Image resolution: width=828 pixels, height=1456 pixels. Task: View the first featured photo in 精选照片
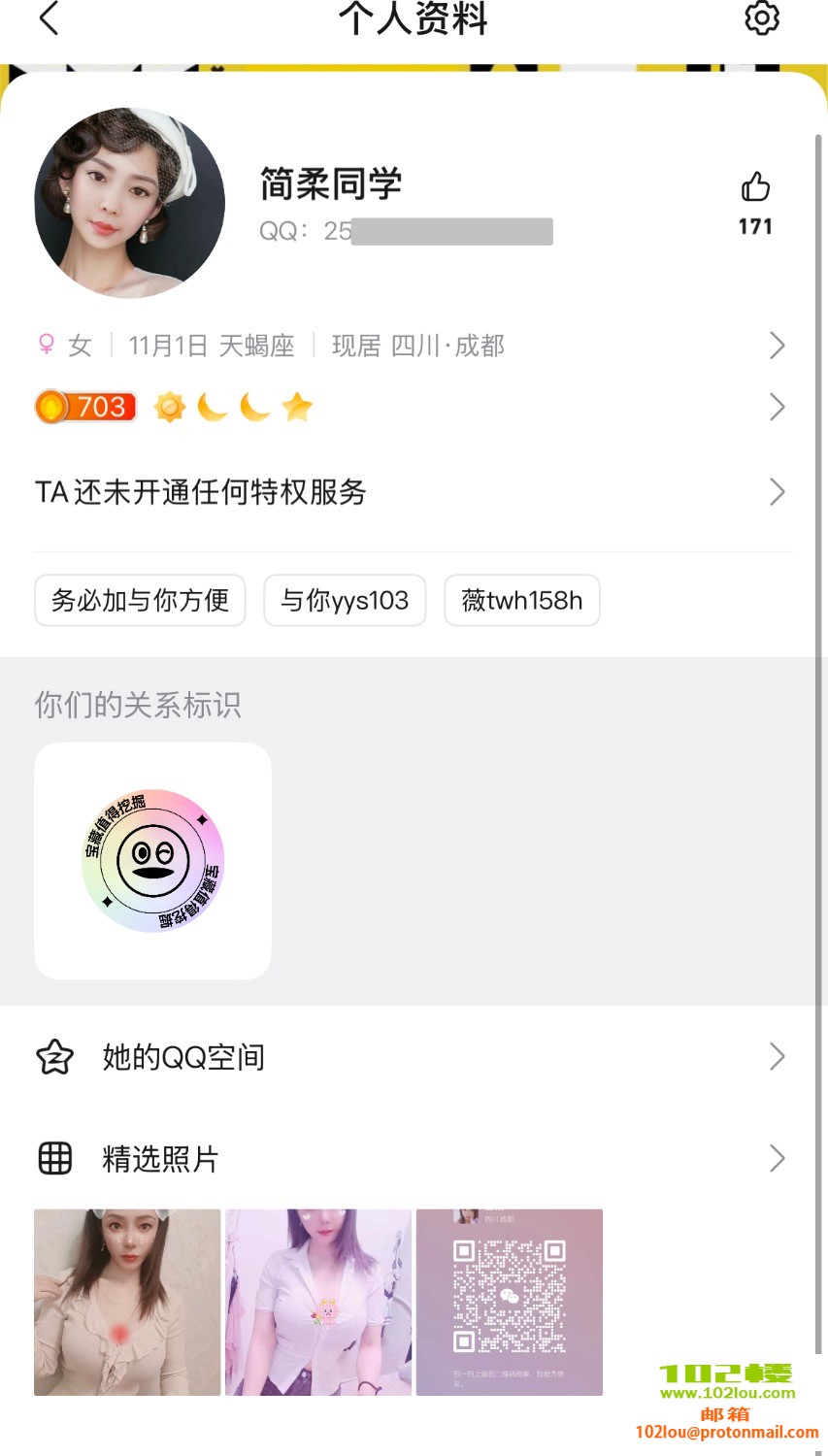127,1302
